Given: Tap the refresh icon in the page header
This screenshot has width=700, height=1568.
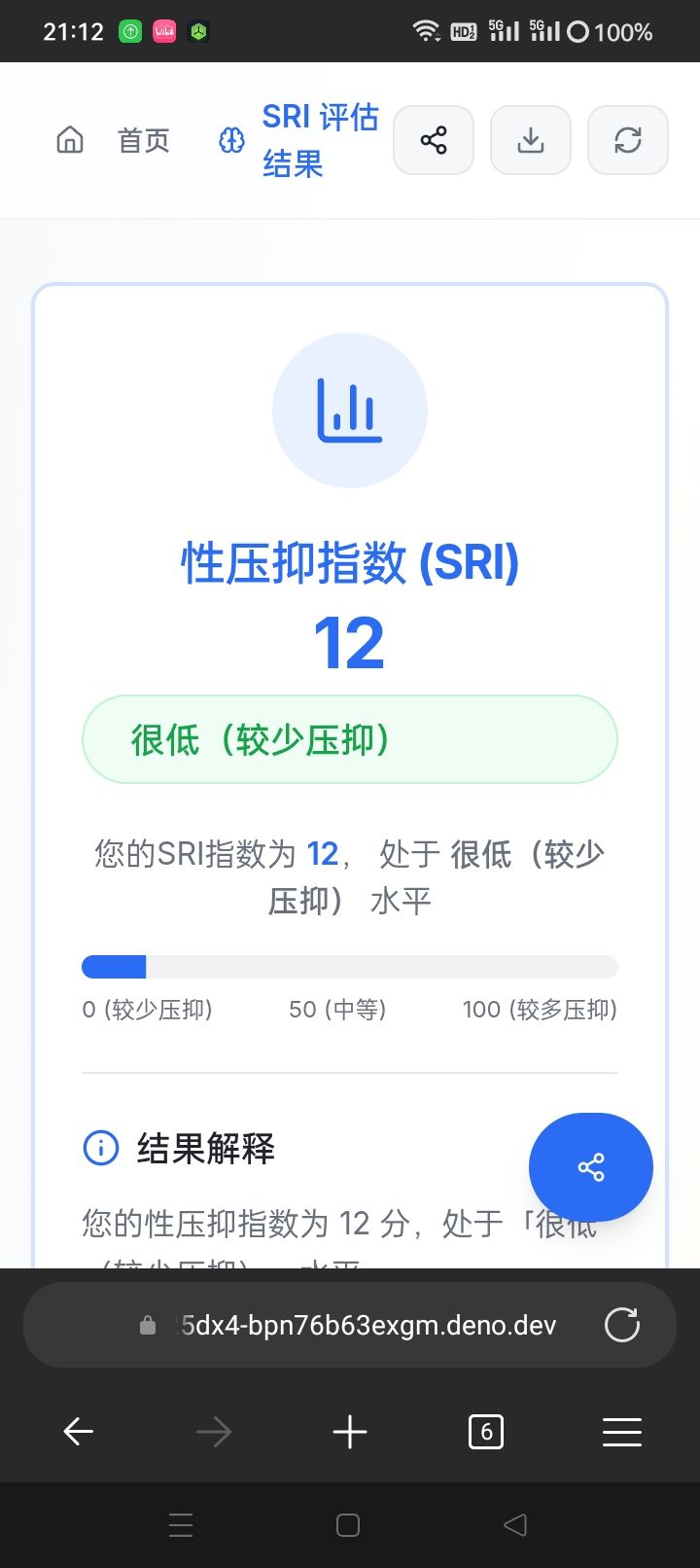Looking at the screenshot, I should [628, 140].
